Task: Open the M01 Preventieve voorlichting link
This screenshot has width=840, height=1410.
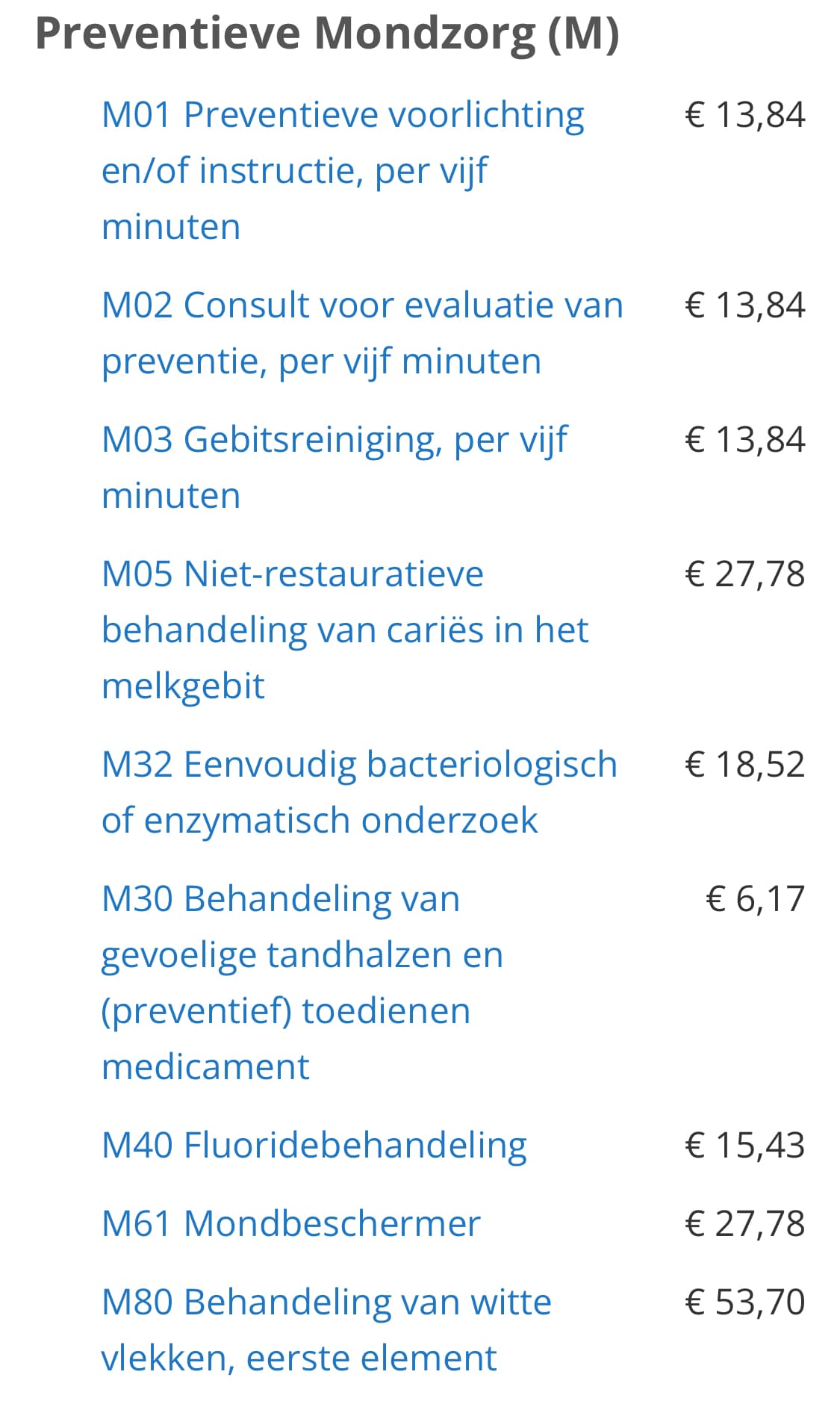Action: 343,170
